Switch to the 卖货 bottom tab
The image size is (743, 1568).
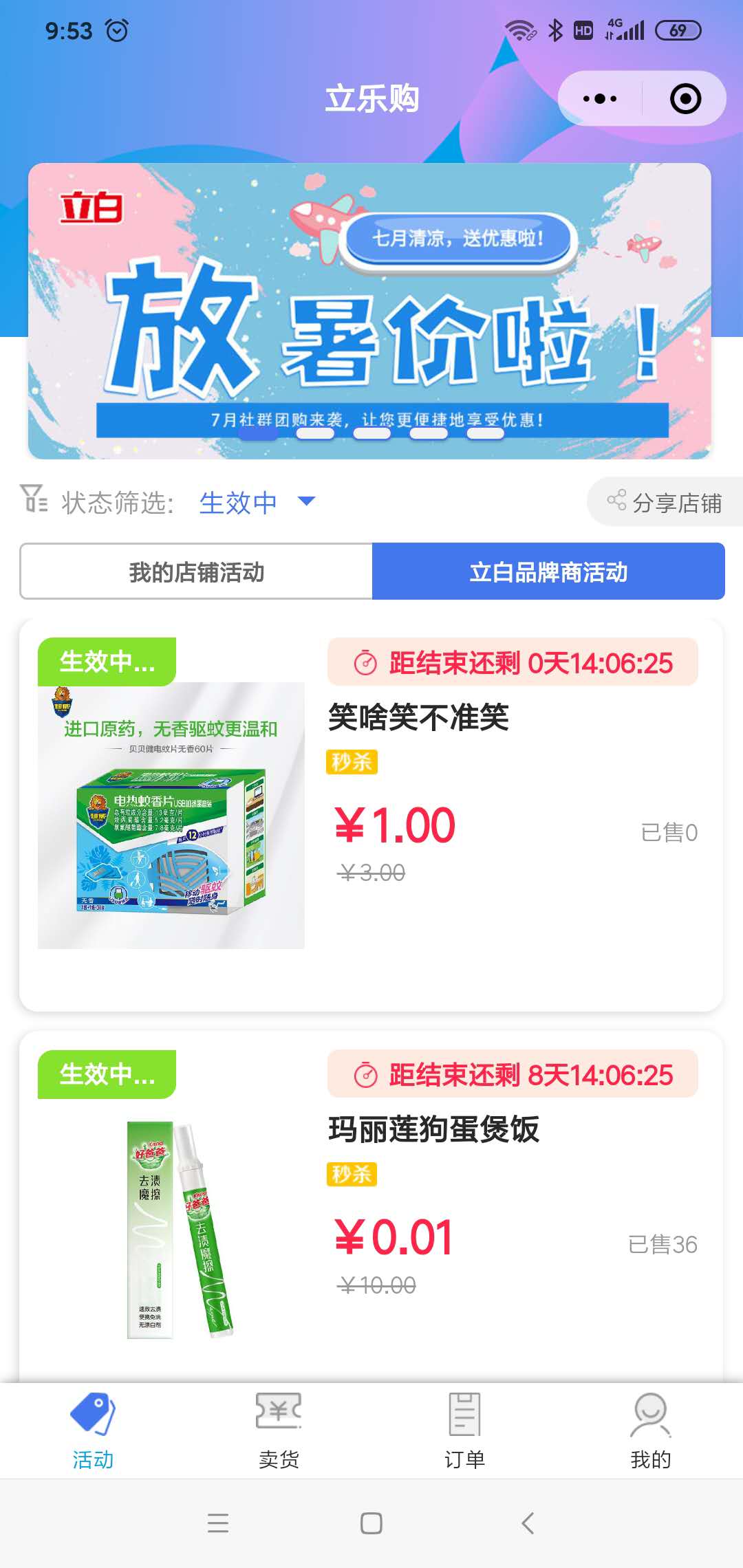279,1430
